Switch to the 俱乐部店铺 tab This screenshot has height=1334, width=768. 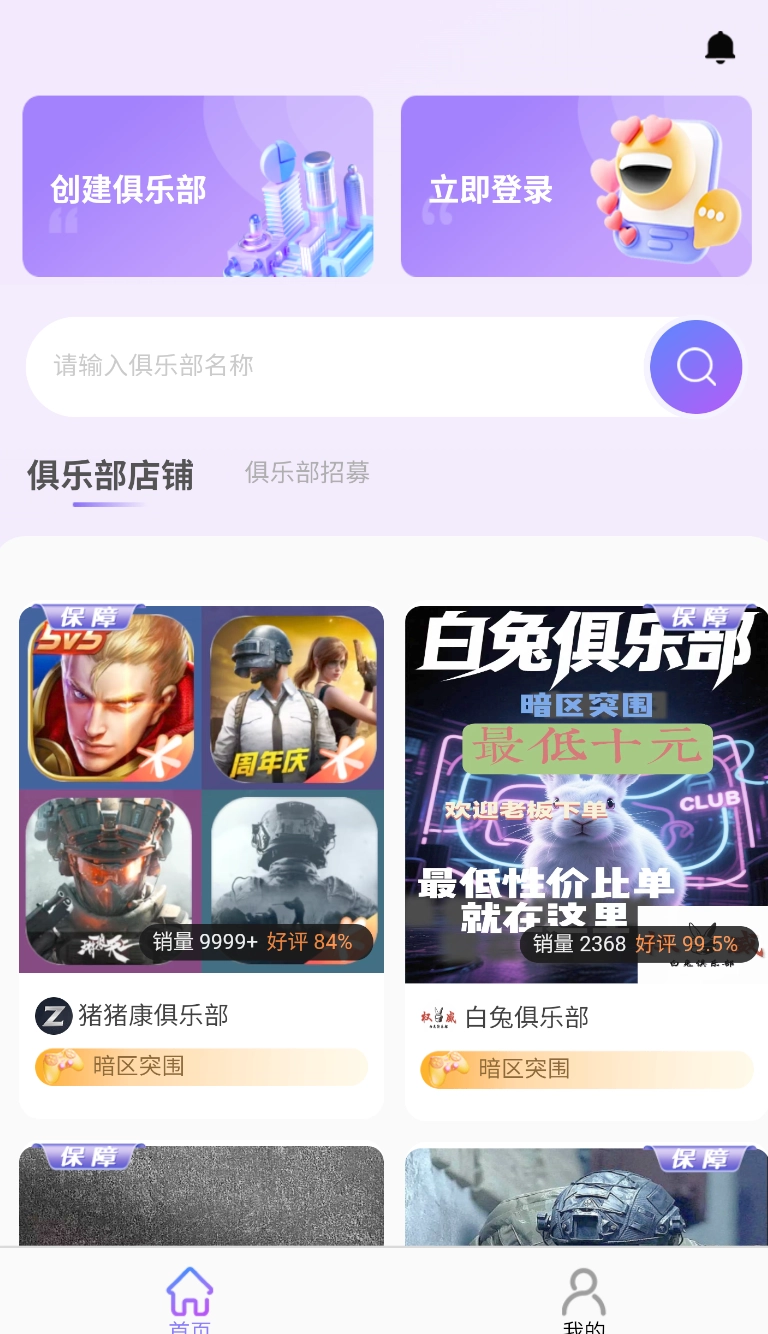110,476
